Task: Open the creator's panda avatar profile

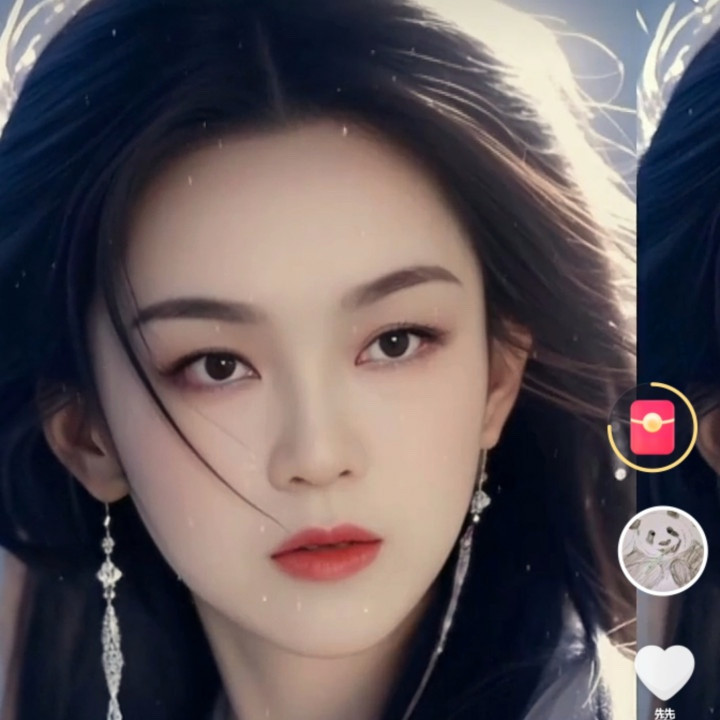Action: click(662, 551)
